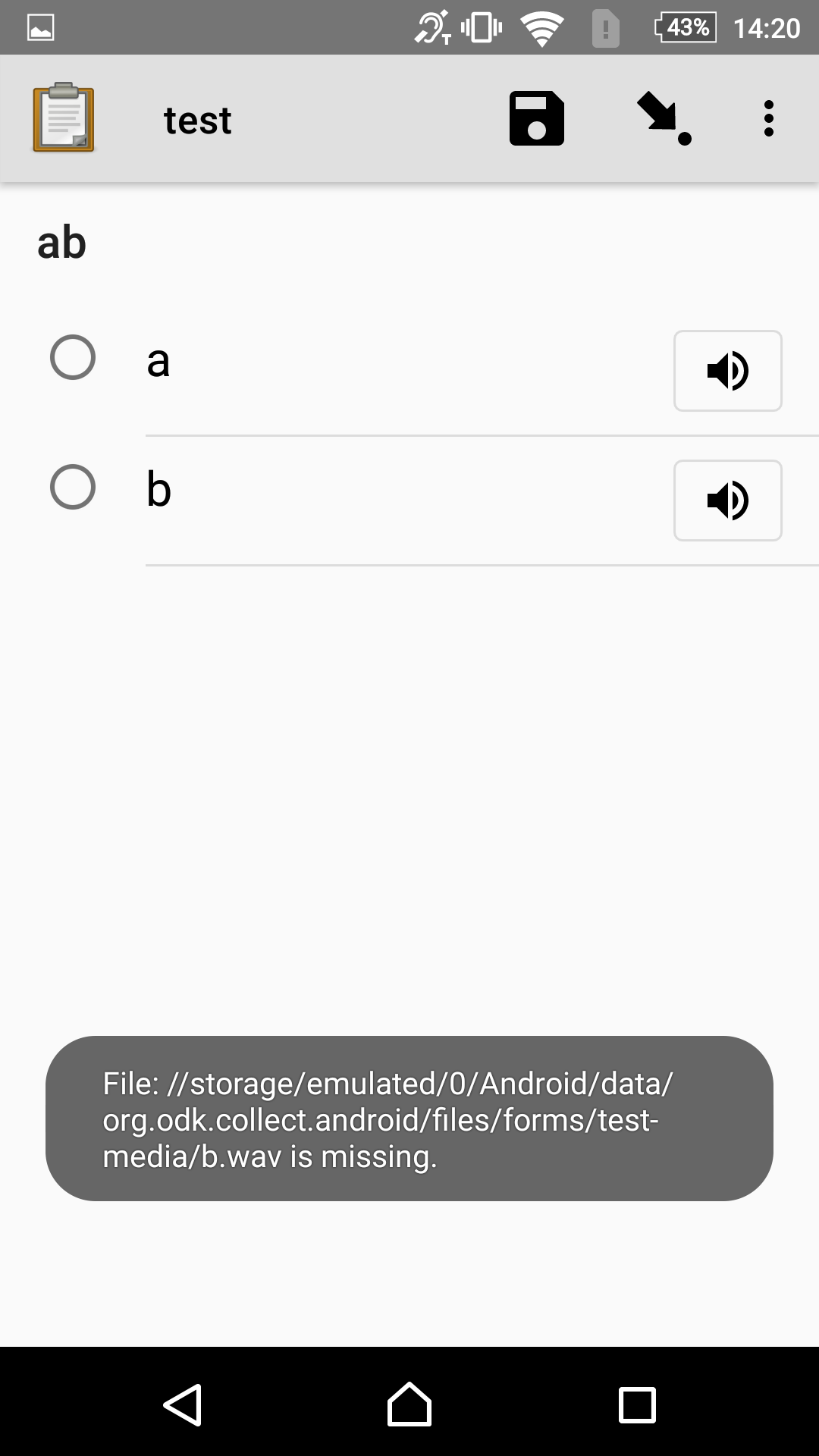Tap the Save form icon in toolbar

coord(537,119)
